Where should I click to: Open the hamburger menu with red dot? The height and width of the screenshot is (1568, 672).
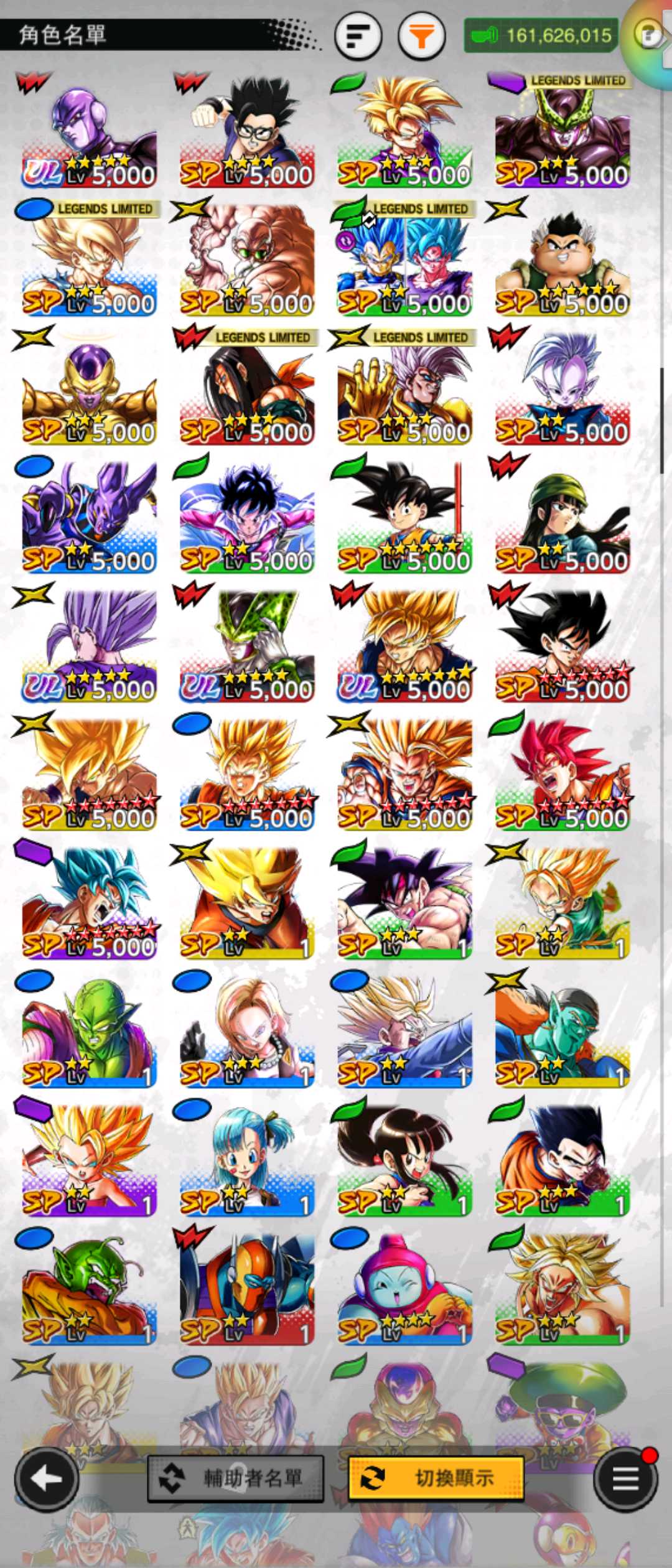pyautogui.click(x=625, y=1478)
